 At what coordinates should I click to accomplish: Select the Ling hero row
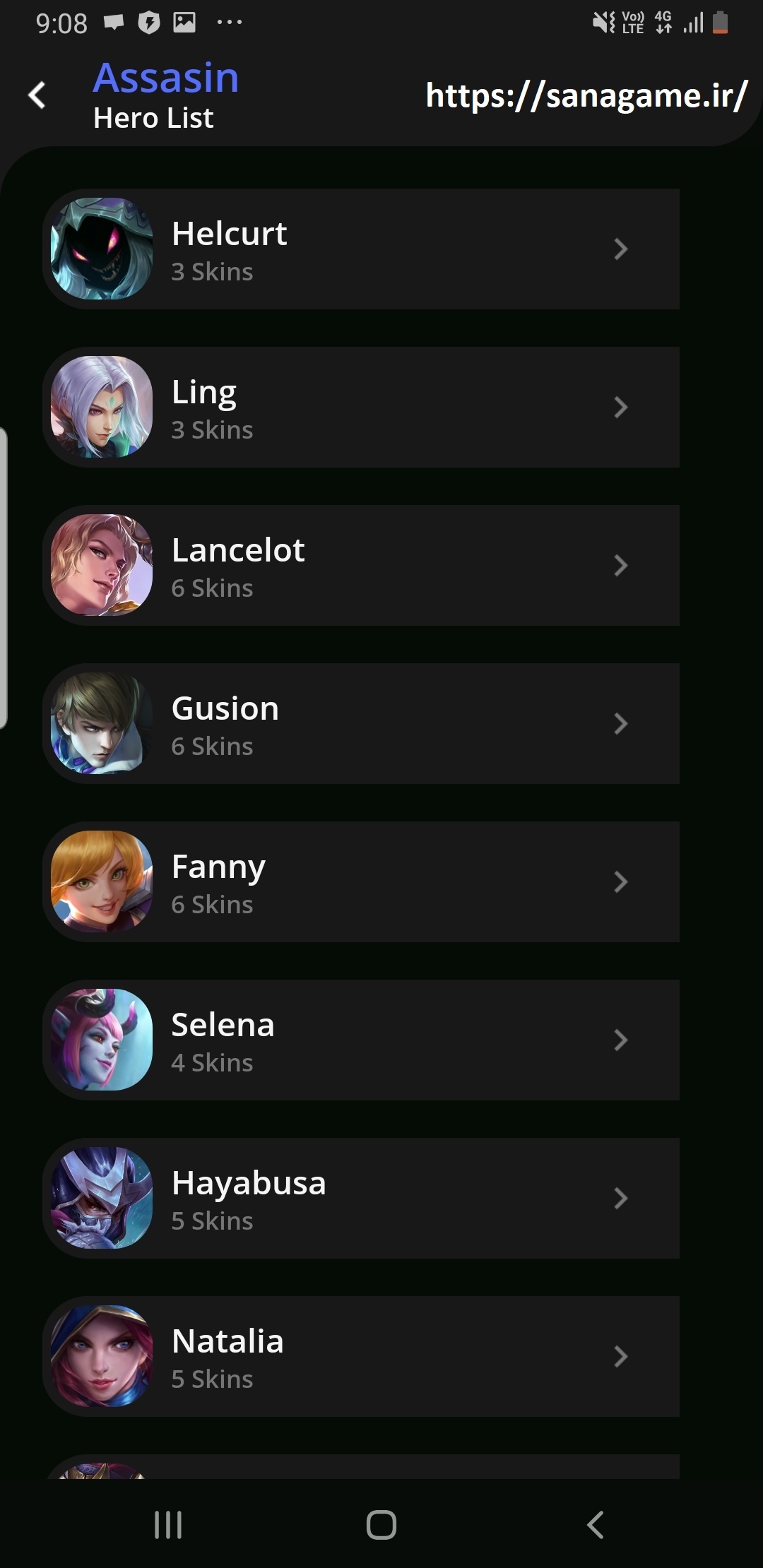click(361, 407)
